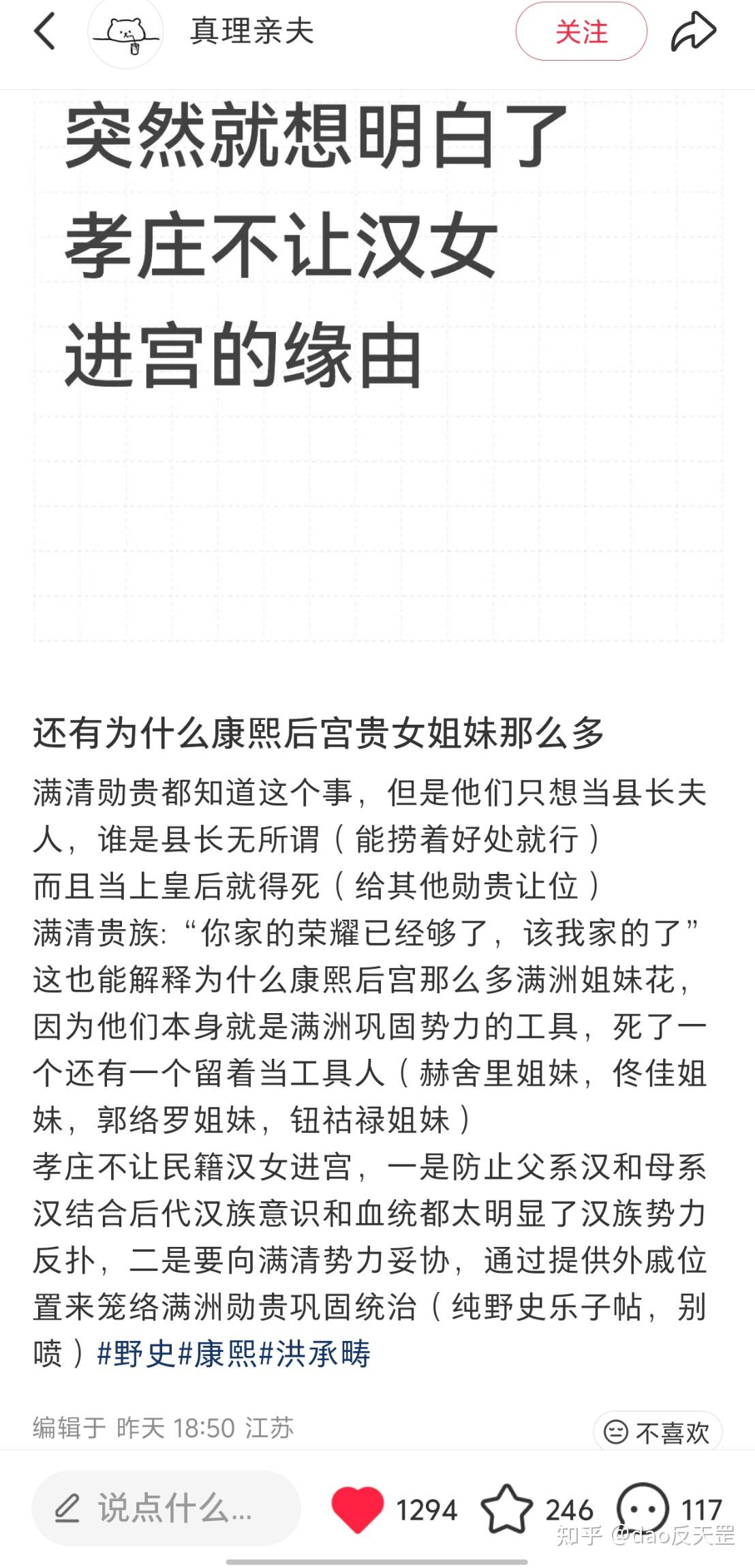Open the post image in full view
The width and height of the screenshot is (755, 1568).
point(377,368)
